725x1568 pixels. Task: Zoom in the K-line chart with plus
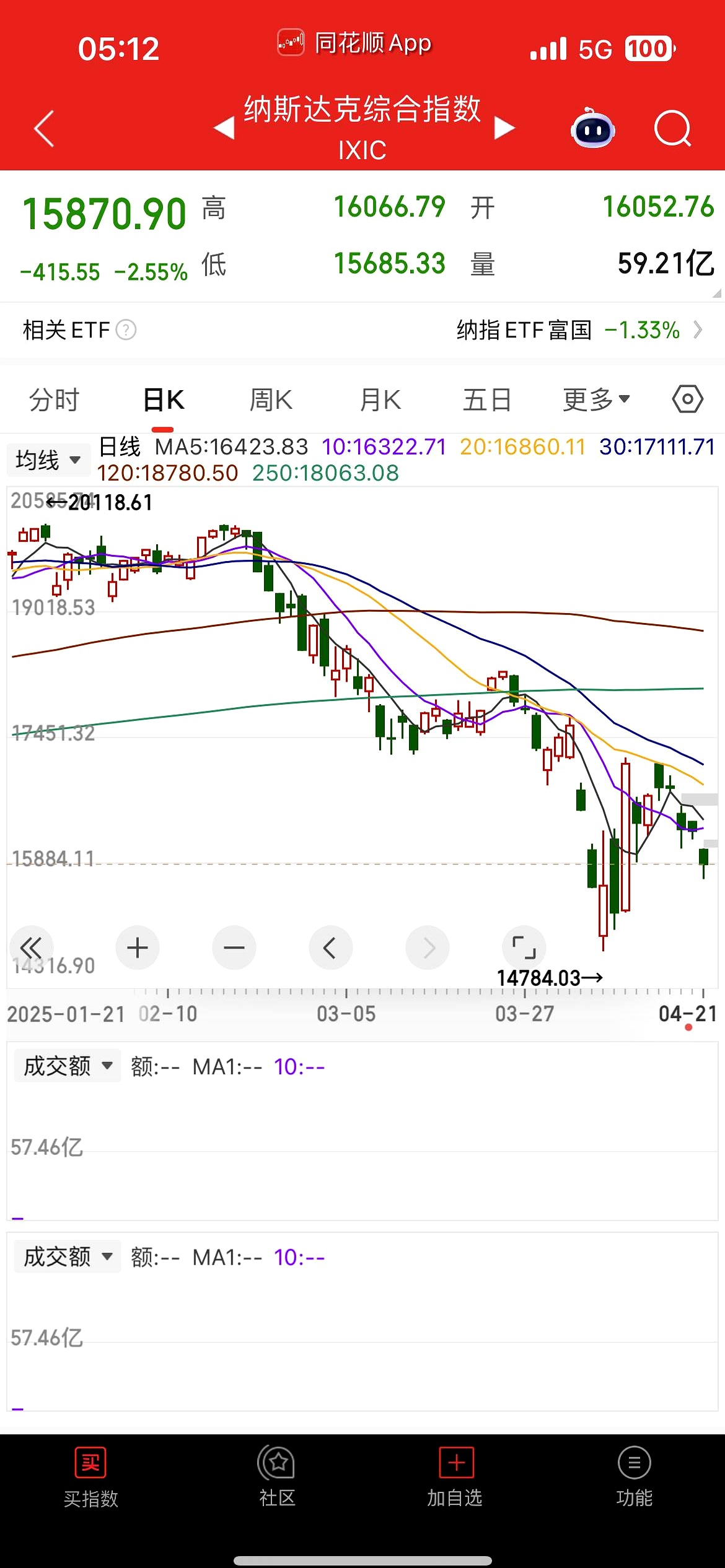138,947
